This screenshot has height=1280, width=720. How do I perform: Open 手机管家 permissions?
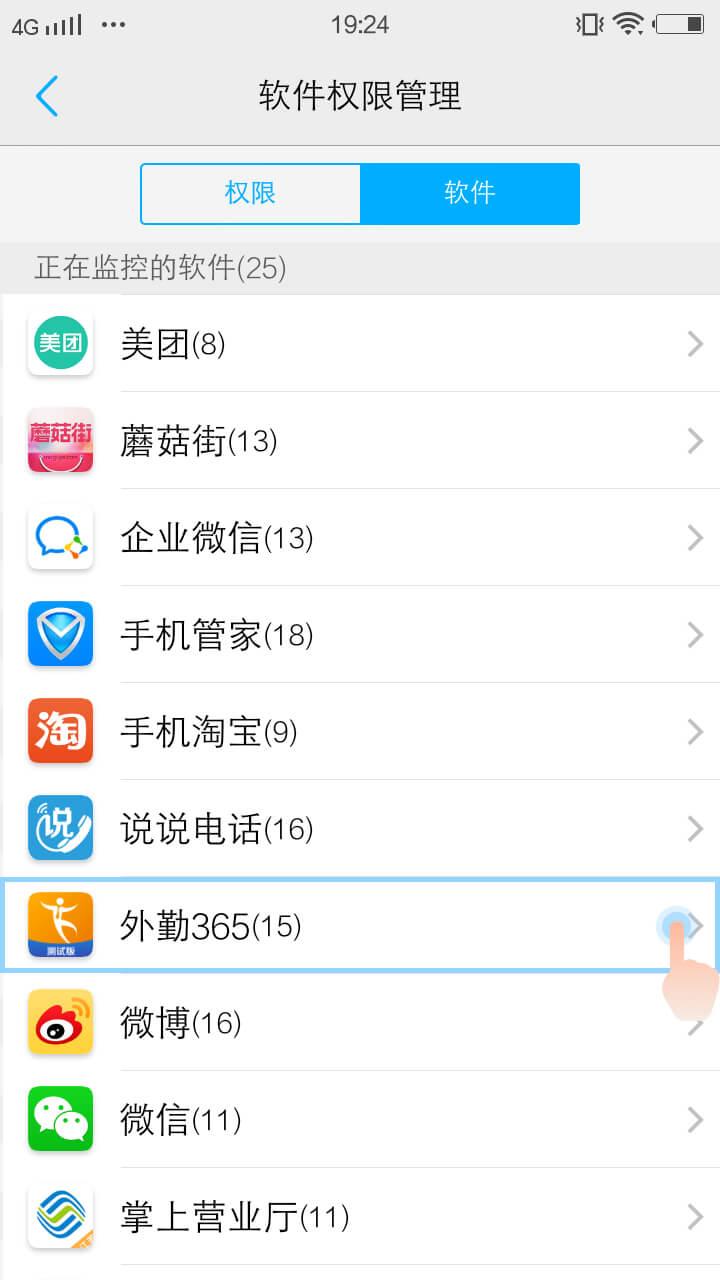click(x=360, y=635)
